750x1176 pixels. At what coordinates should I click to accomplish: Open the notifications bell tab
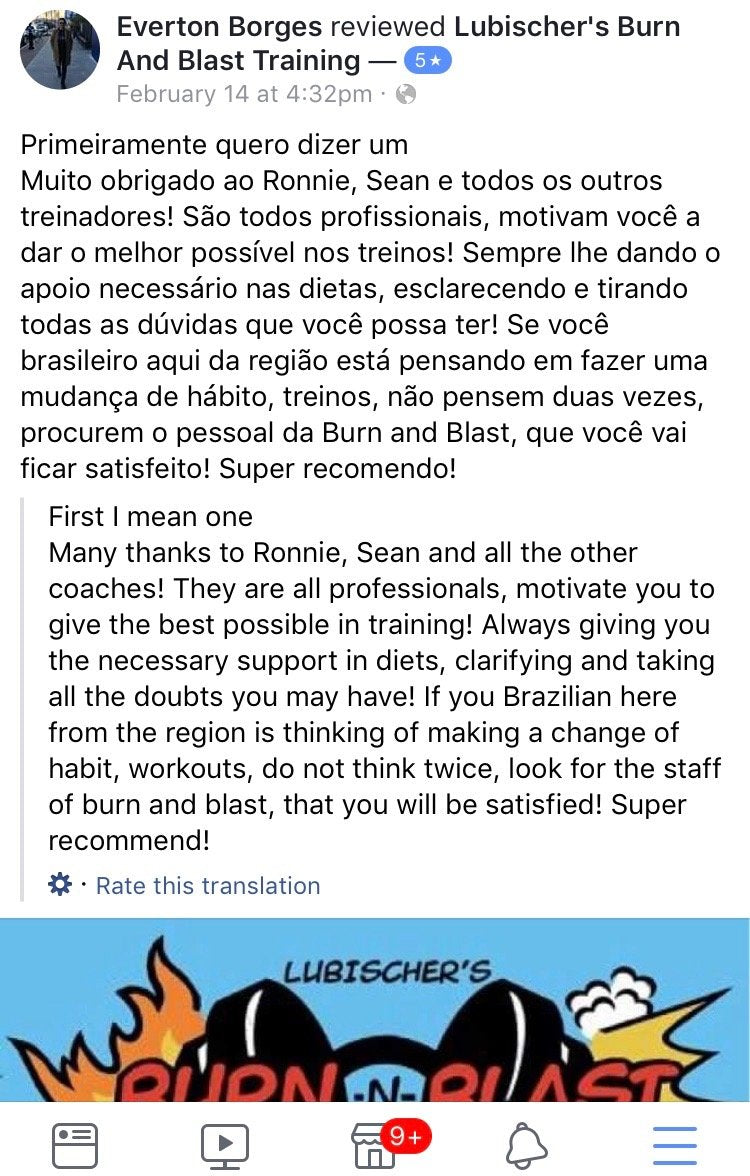click(x=527, y=1142)
